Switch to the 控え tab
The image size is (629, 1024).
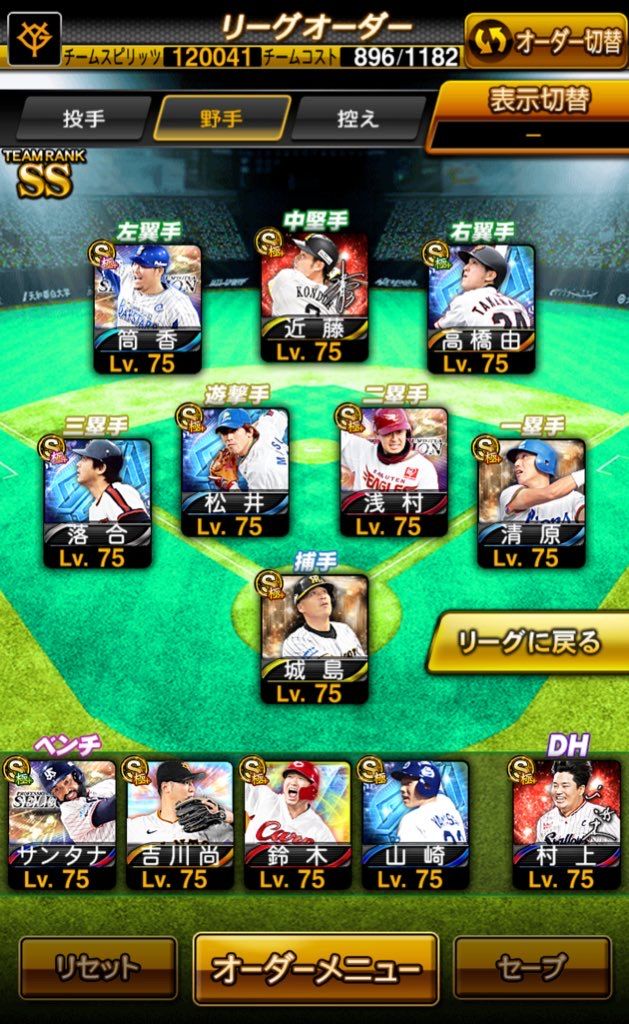pyautogui.click(x=359, y=118)
